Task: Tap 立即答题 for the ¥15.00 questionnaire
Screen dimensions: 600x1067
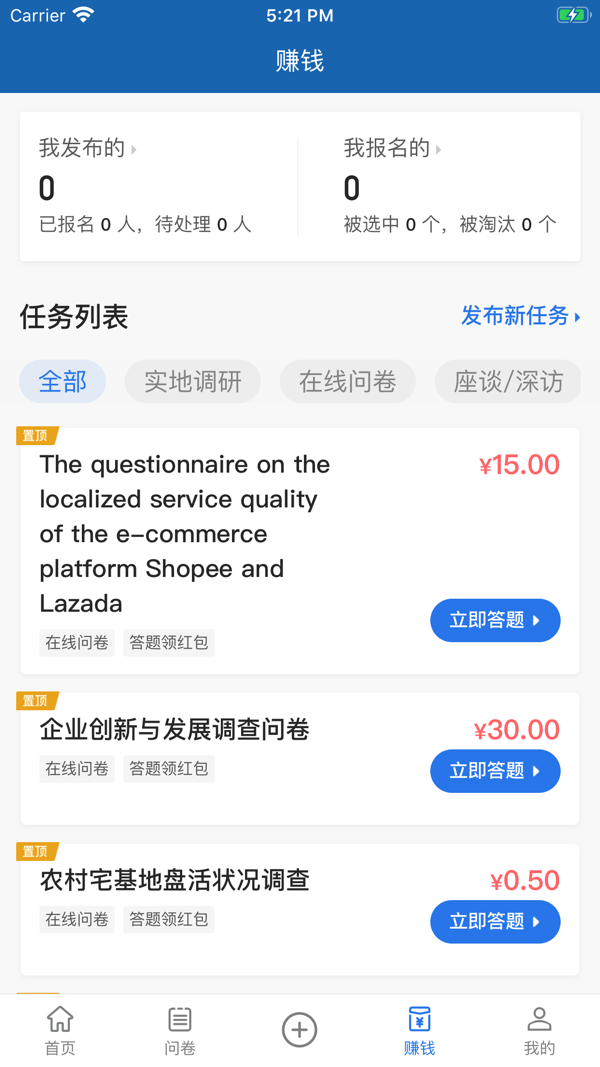Action: [x=495, y=621]
